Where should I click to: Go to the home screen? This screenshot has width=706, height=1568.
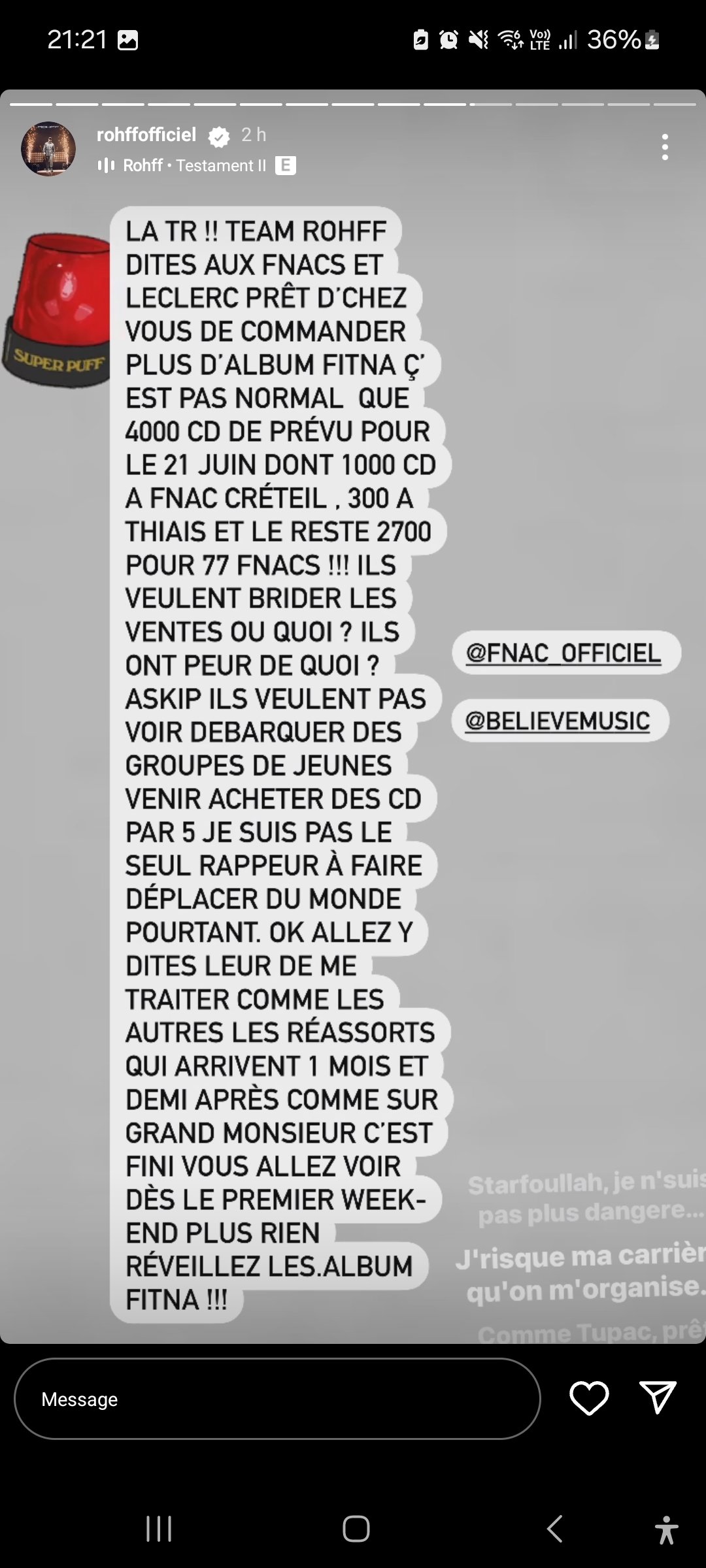(x=356, y=1529)
